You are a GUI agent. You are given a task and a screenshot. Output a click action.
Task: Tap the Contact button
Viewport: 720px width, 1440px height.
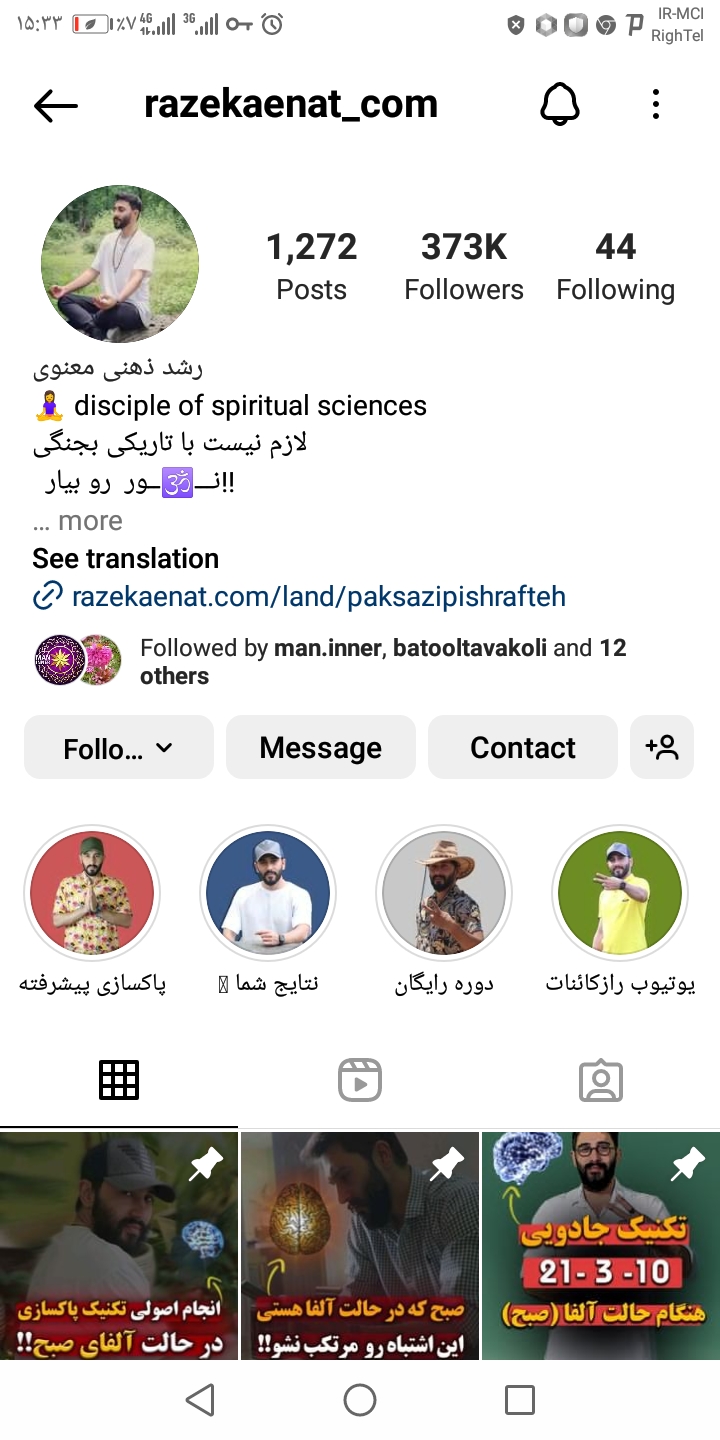[x=522, y=748]
